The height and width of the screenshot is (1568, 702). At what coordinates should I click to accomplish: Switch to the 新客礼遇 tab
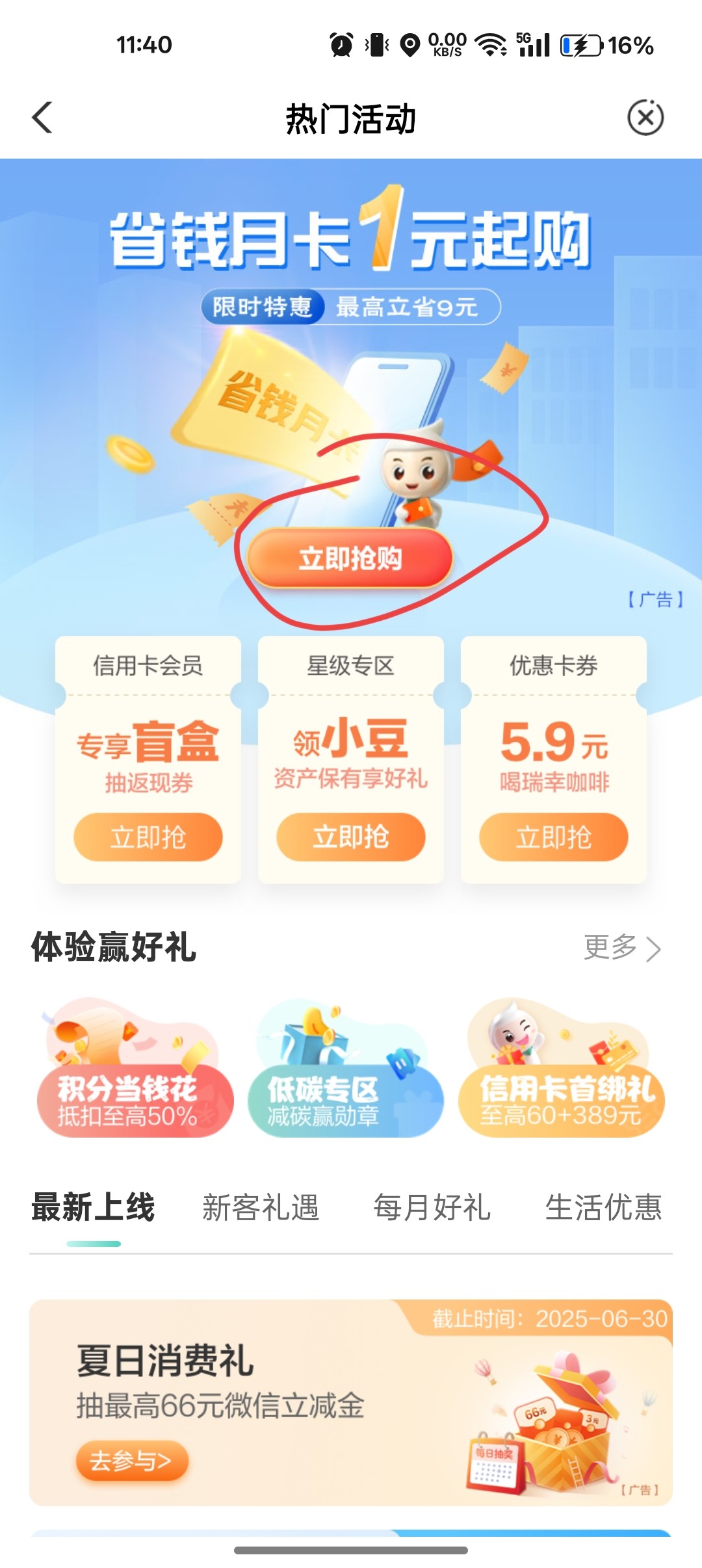261,1208
